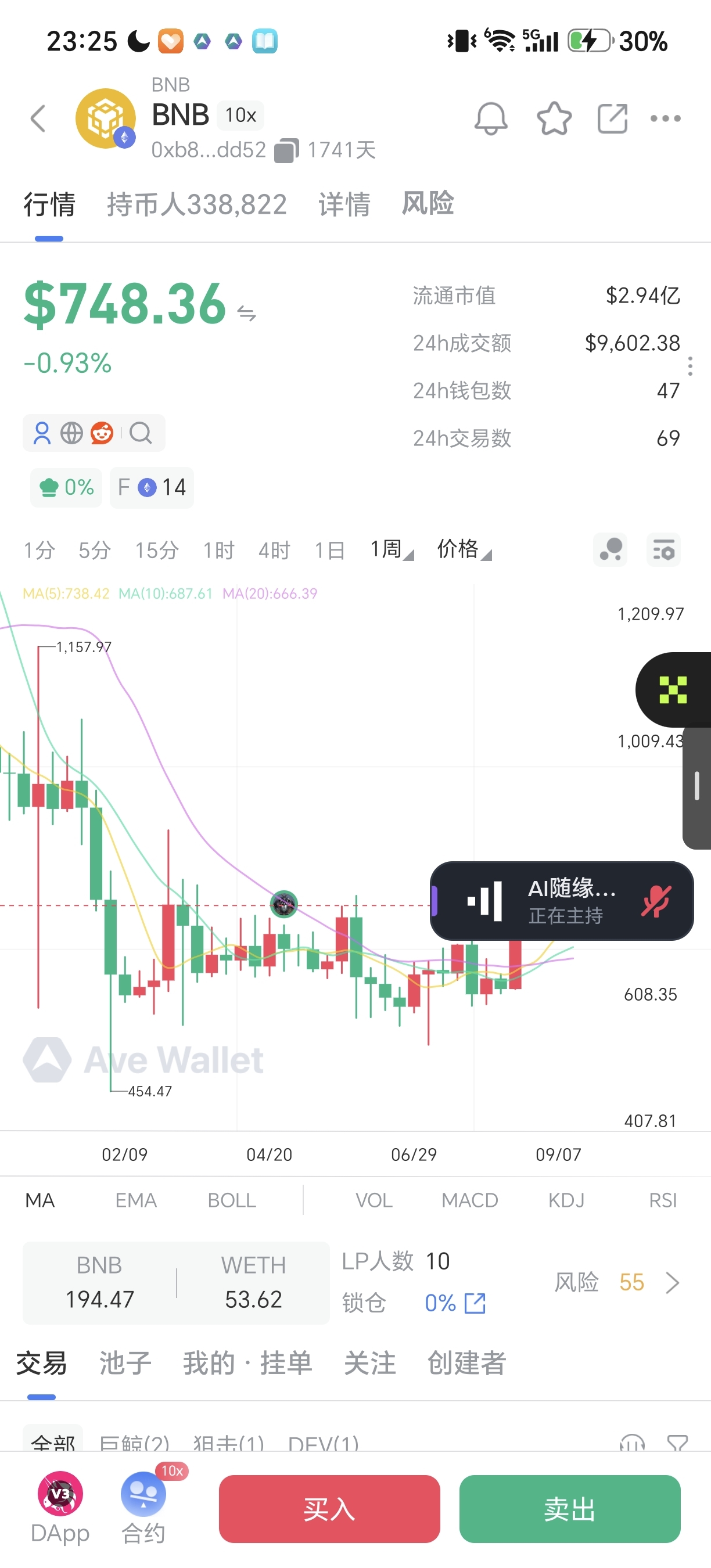Viewport: 711px width, 1568px height.
Task: Go back using the top-left arrow
Action: (38, 118)
